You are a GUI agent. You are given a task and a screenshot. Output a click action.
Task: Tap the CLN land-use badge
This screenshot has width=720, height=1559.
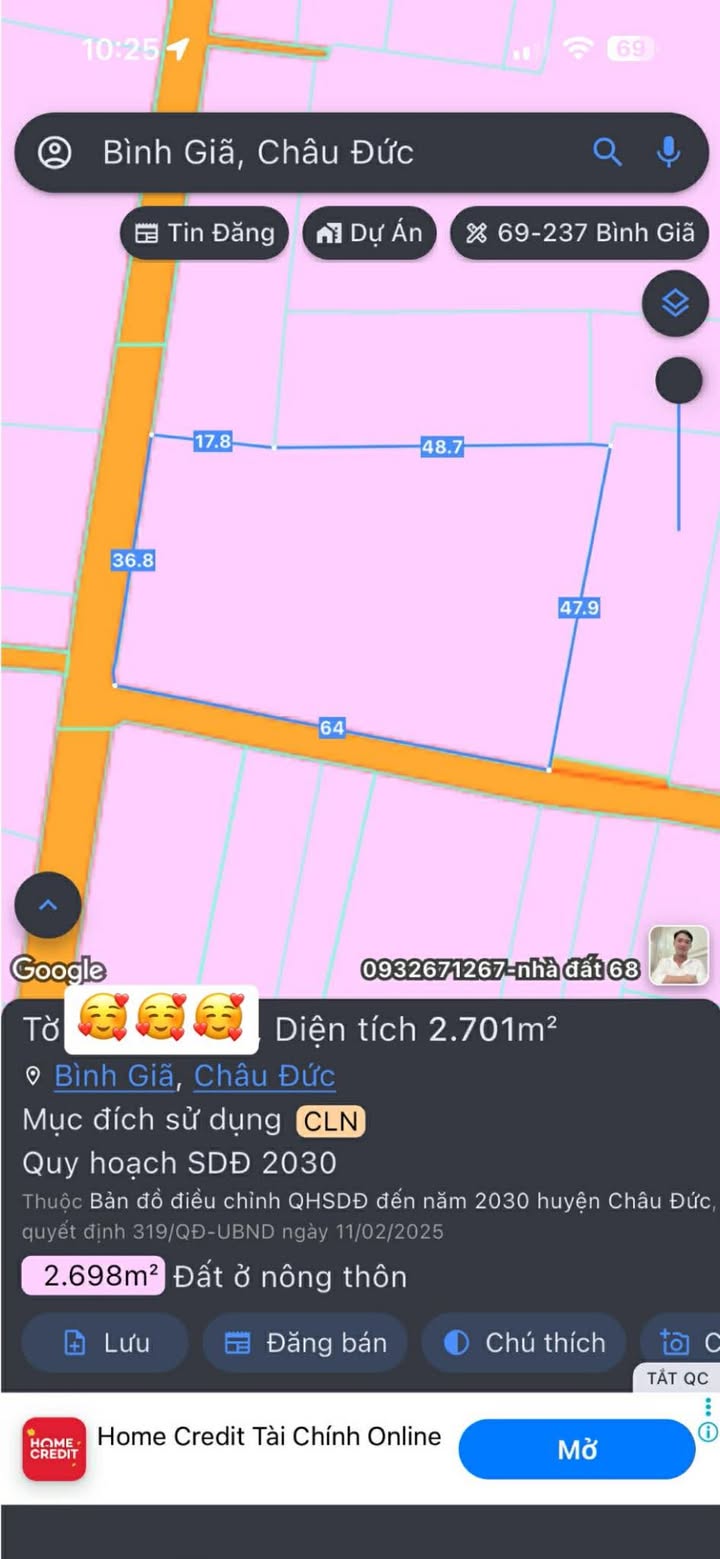coord(331,1121)
